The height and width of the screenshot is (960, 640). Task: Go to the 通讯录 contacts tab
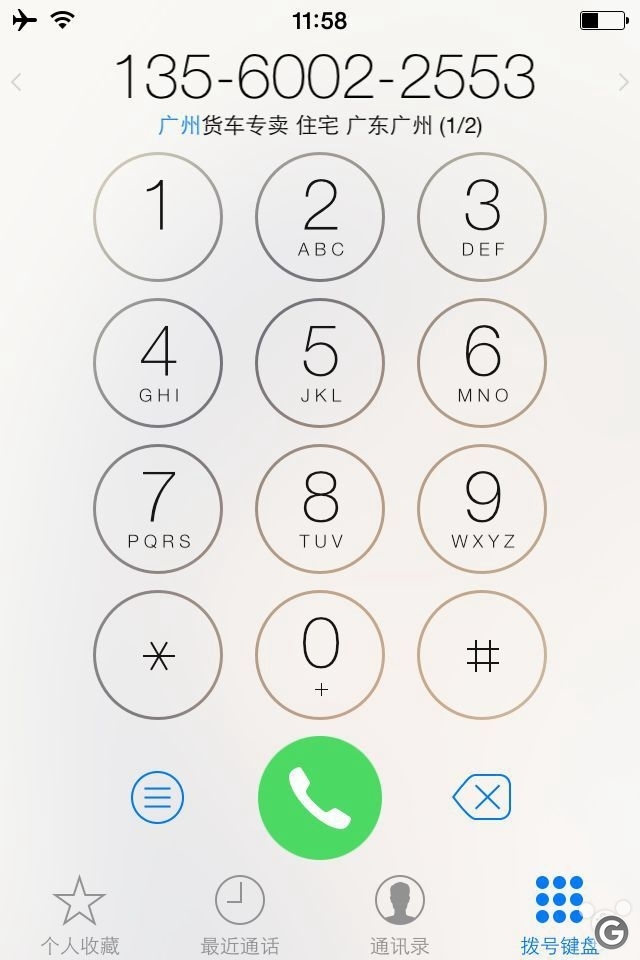[x=400, y=912]
